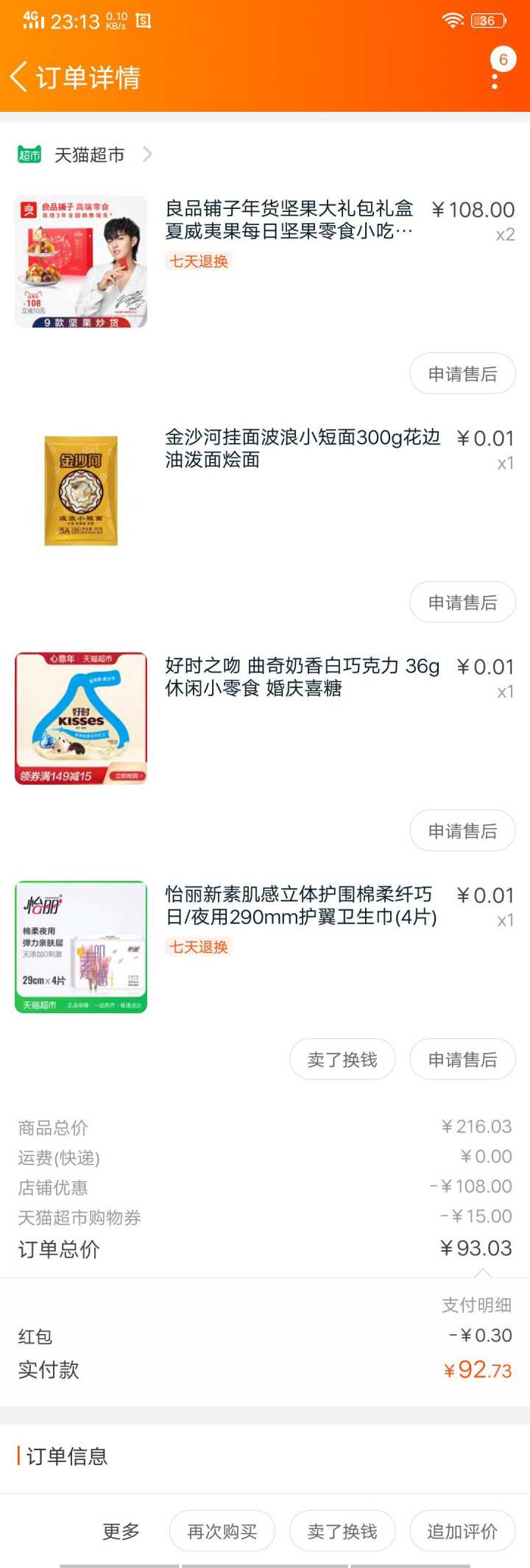Select 再次购买 to reorder
This screenshot has height=1568, width=530.
(x=222, y=1531)
